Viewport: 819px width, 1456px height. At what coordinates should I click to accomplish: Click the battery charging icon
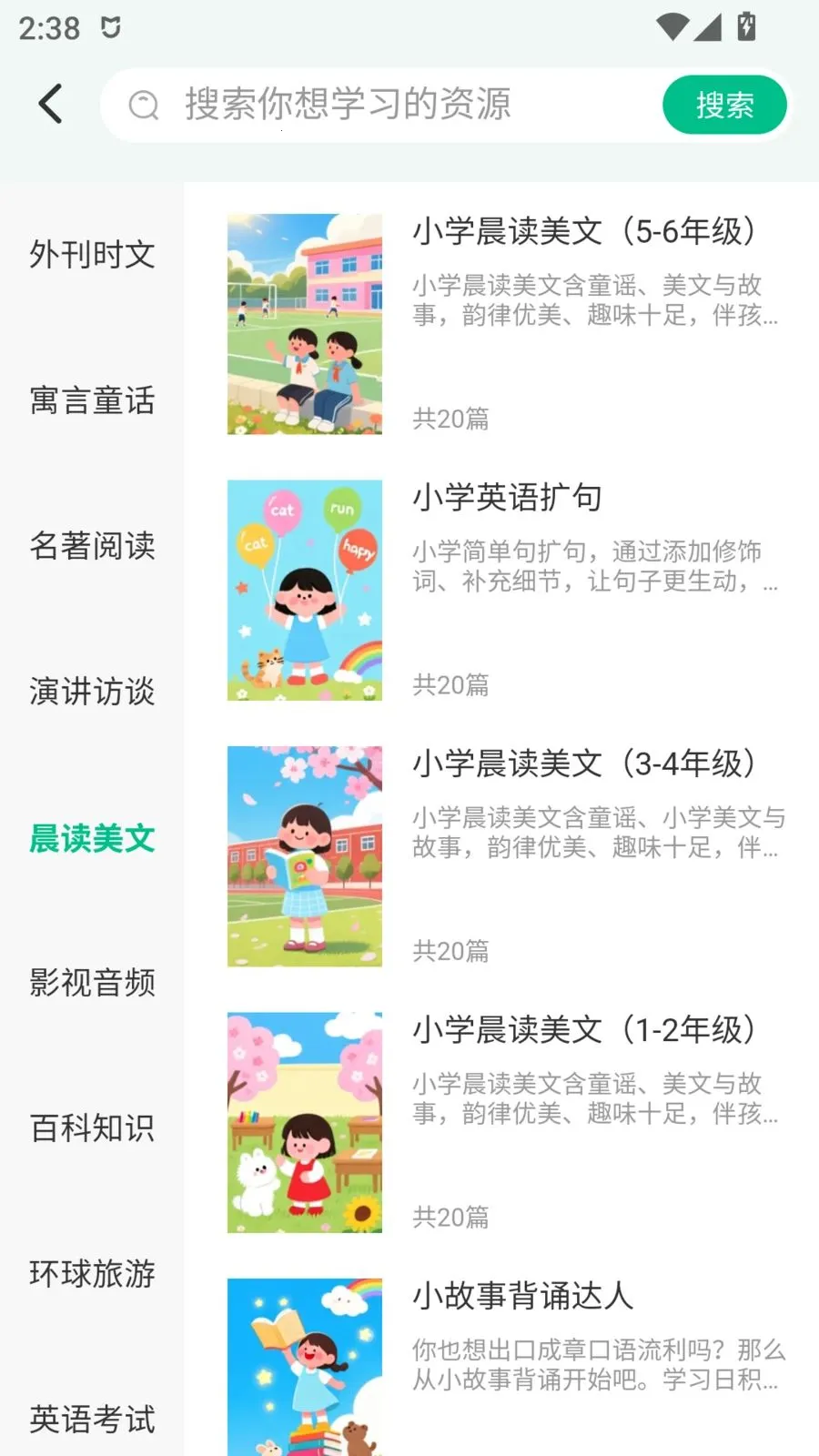click(746, 27)
